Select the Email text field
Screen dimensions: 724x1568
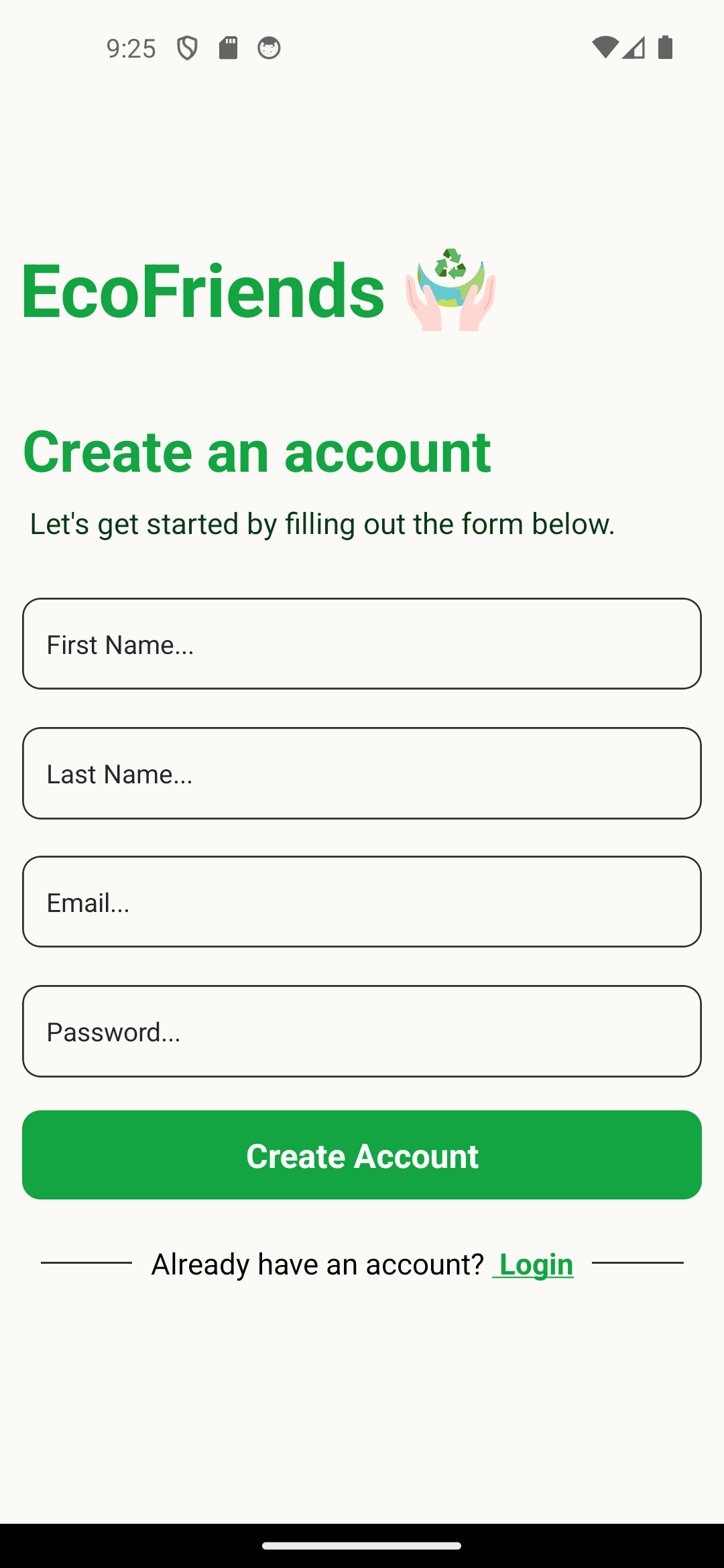[362, 902]
